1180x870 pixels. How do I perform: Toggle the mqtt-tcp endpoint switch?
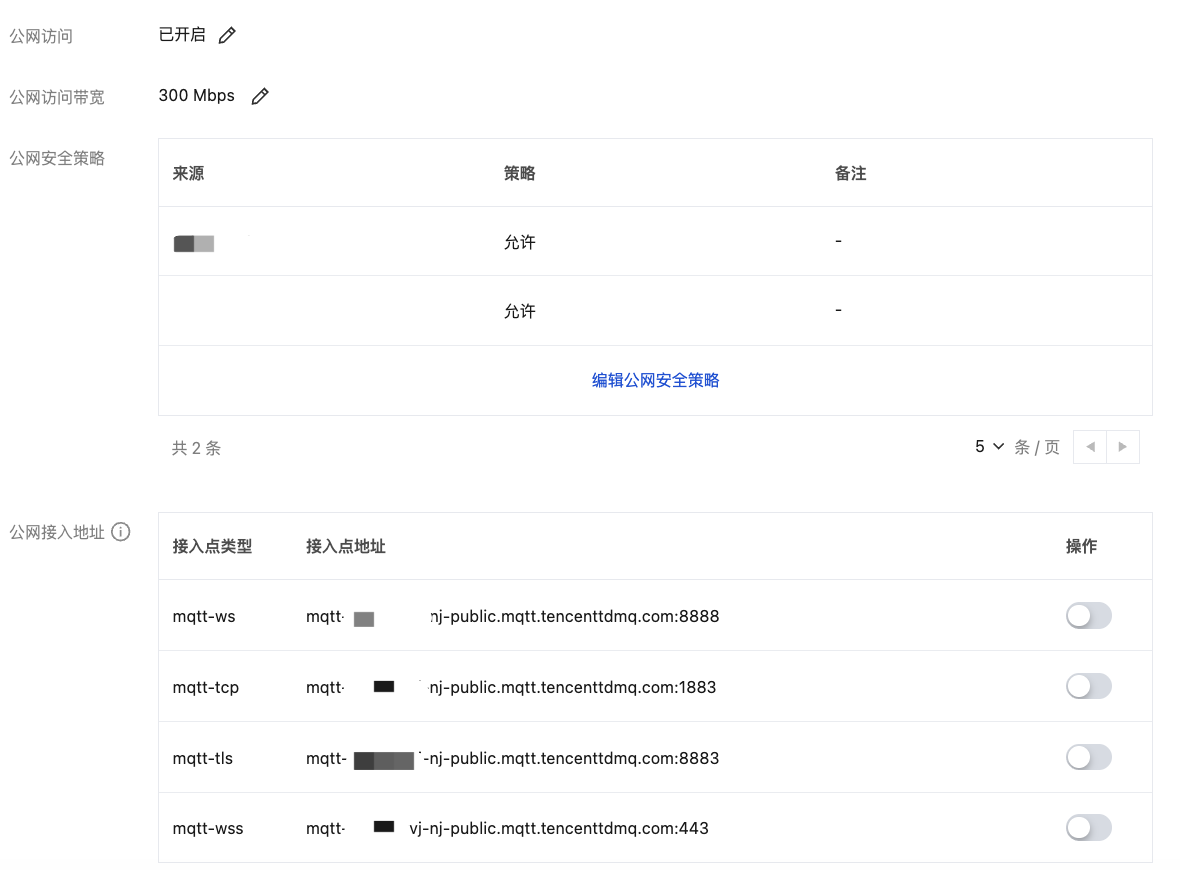tap(1088, 686)
